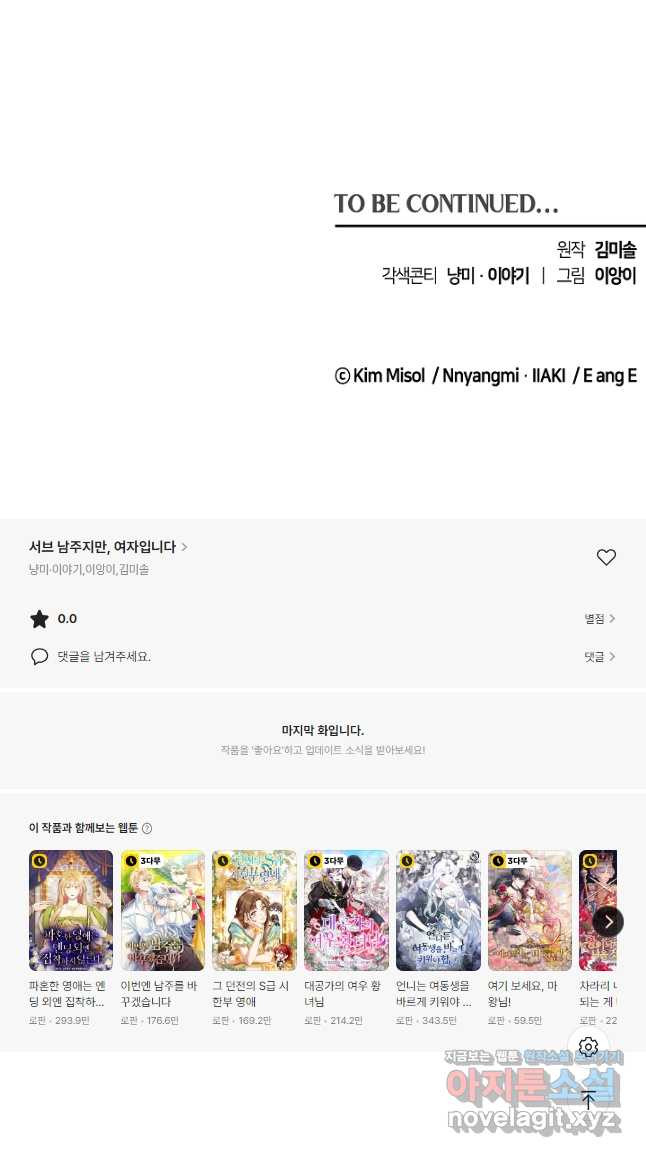646x1157 pixels.
Task: Open the webtoon 이번엔 남주를 바꾸겠습니다
Action: click(163, 911)
